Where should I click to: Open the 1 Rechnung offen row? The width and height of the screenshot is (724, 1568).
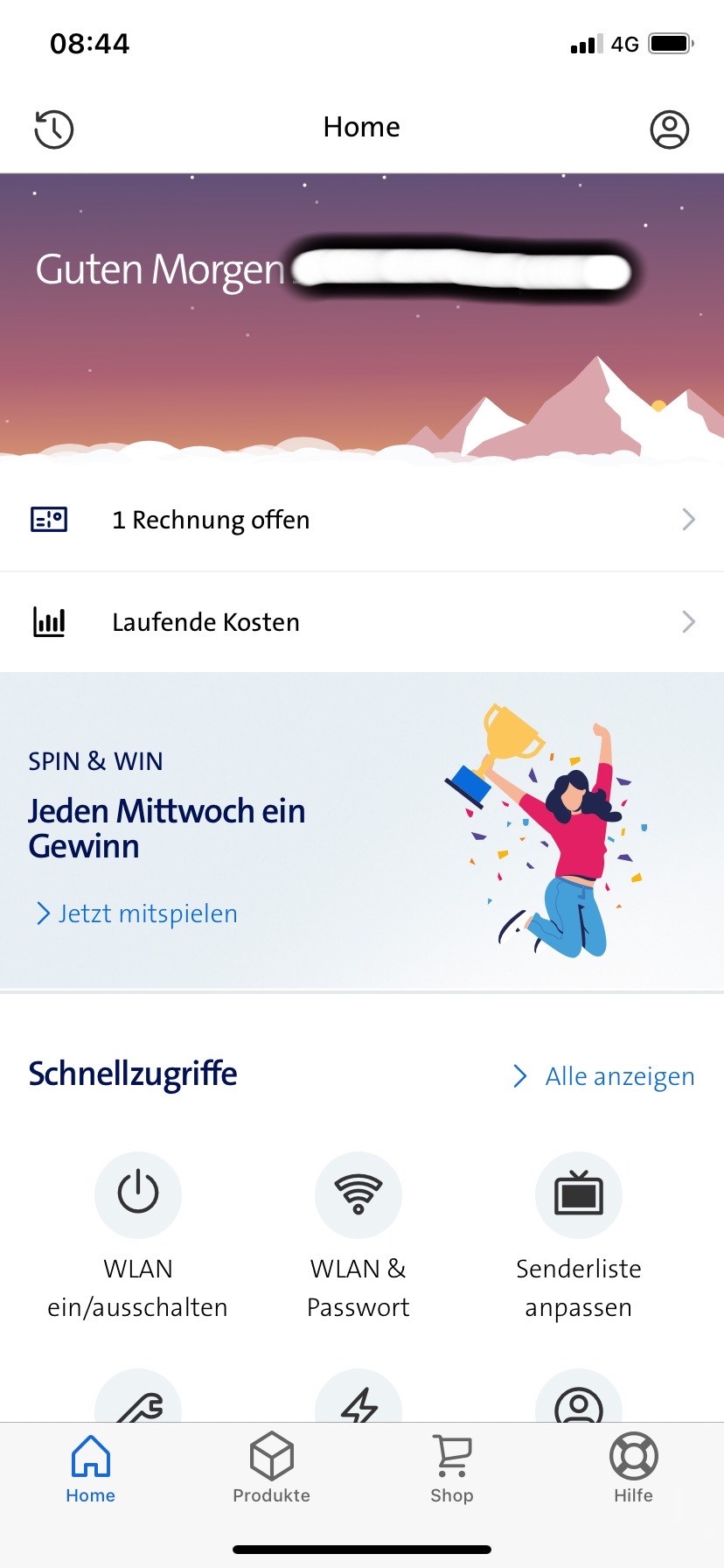362,520
